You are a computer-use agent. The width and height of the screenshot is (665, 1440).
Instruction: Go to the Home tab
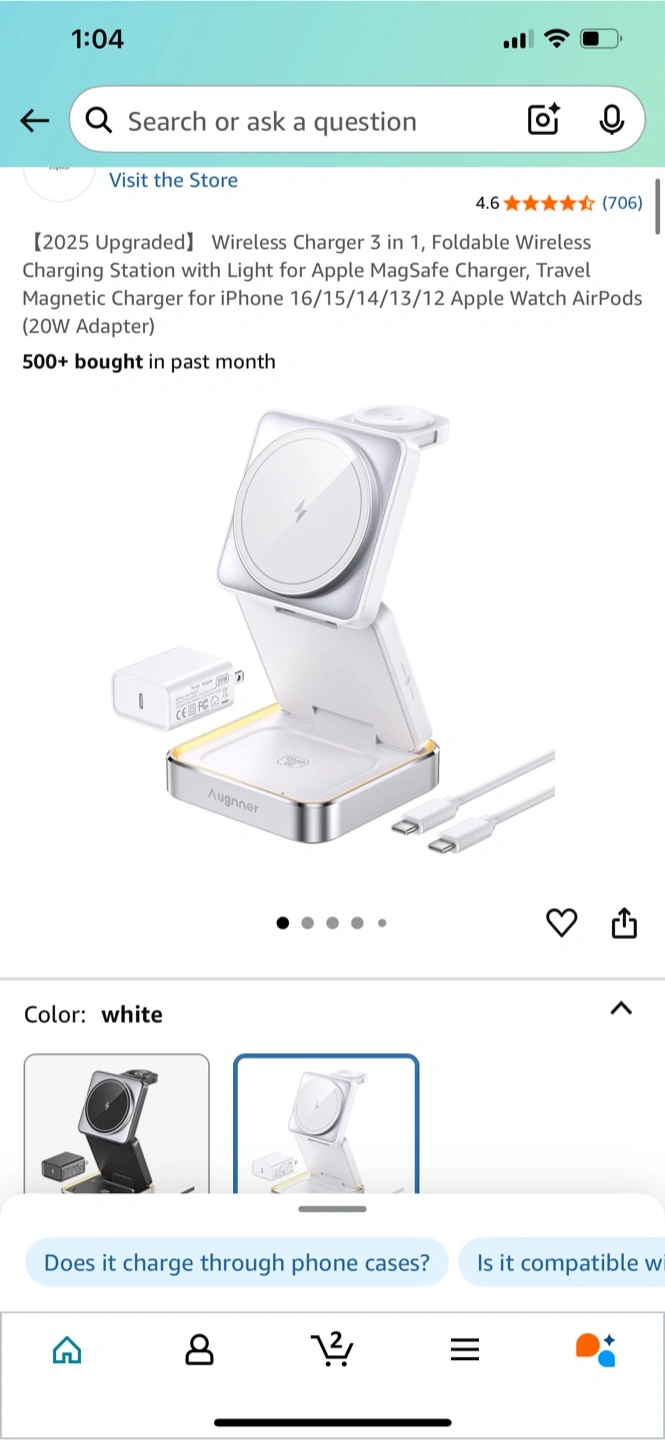(67, 1351)
